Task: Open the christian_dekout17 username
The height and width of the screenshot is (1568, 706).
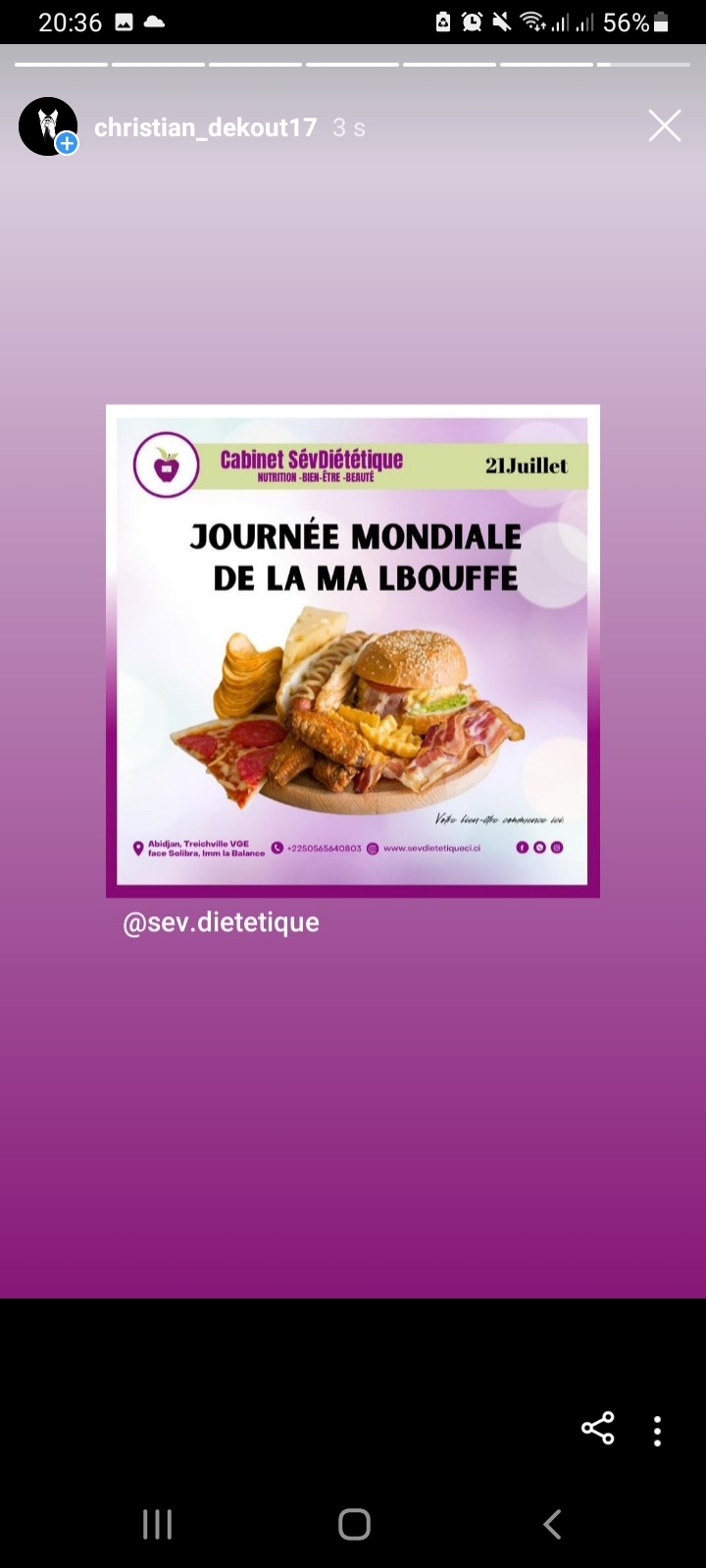Action: pyautogui.click(x=205, y=127)
